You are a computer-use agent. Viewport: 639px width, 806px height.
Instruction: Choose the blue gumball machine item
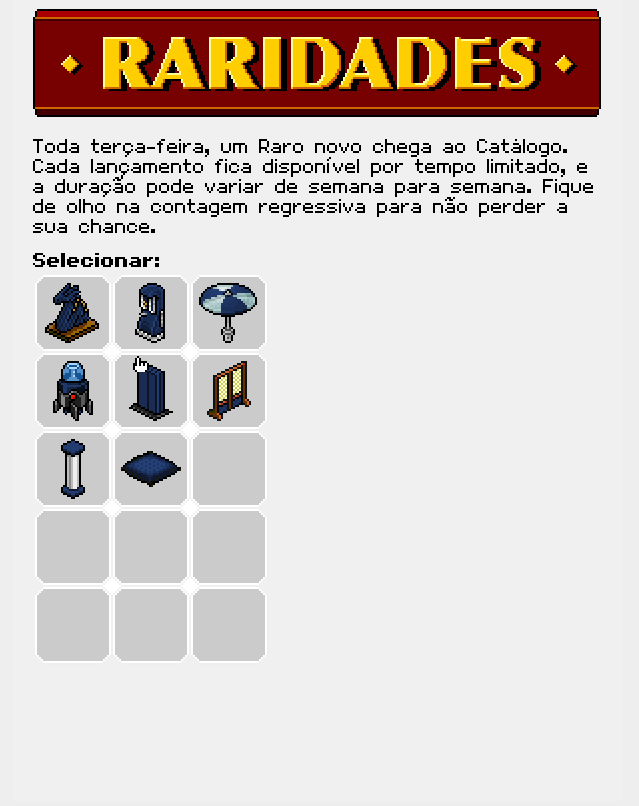[x=151, y=313]
